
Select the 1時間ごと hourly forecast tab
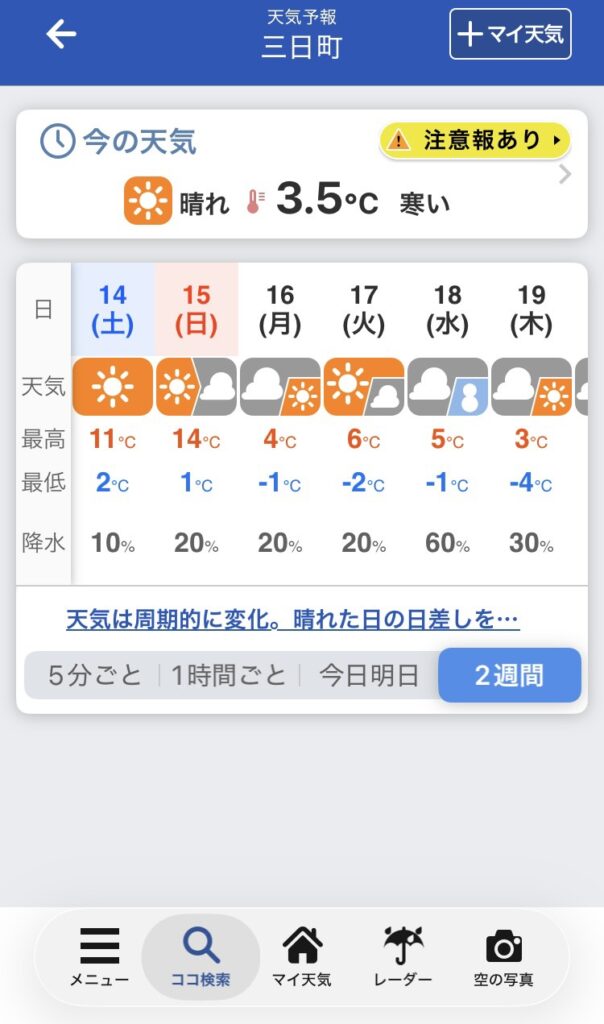tap(229, 675)
